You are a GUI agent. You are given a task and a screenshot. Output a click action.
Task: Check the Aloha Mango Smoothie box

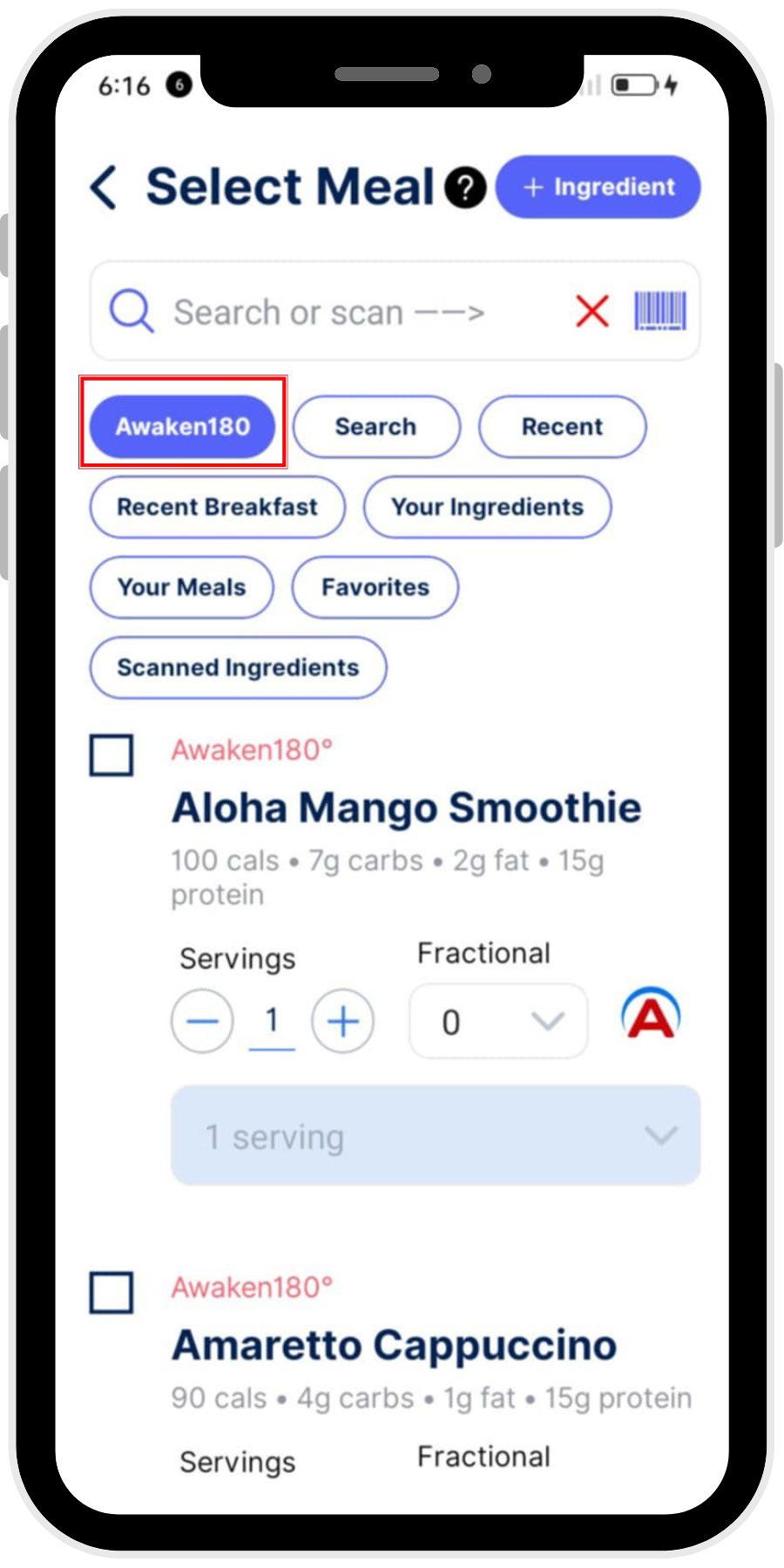point(112,755)
